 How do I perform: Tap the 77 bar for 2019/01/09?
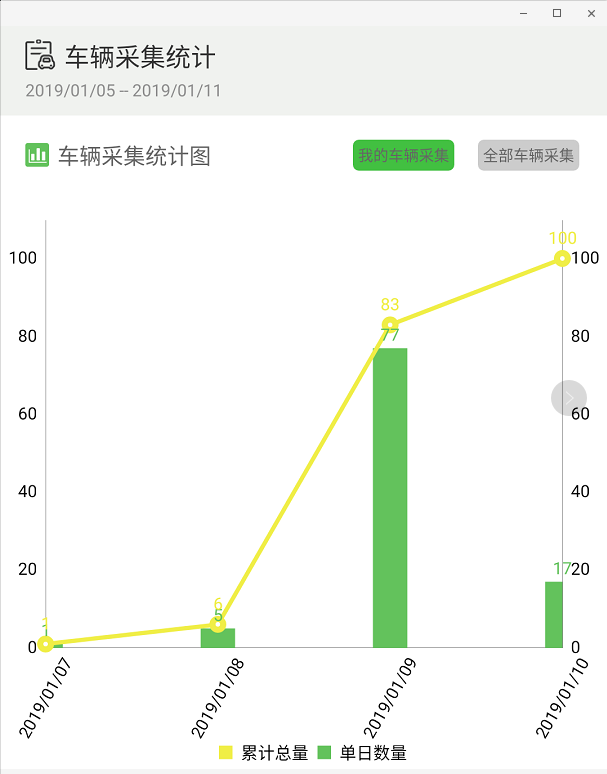click(390, 500)
